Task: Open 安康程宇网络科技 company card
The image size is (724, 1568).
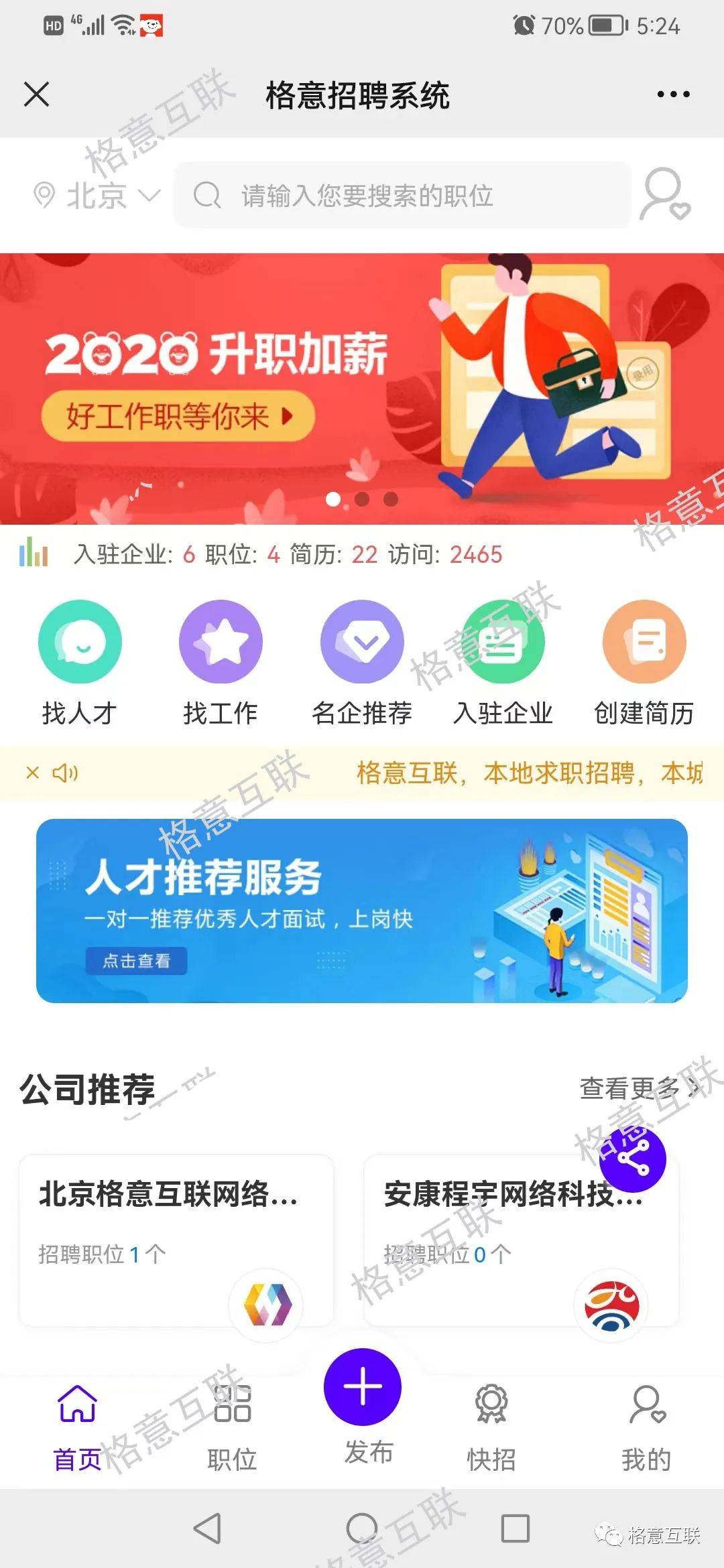Action: pyautogui.click(x=522, y=1240)
